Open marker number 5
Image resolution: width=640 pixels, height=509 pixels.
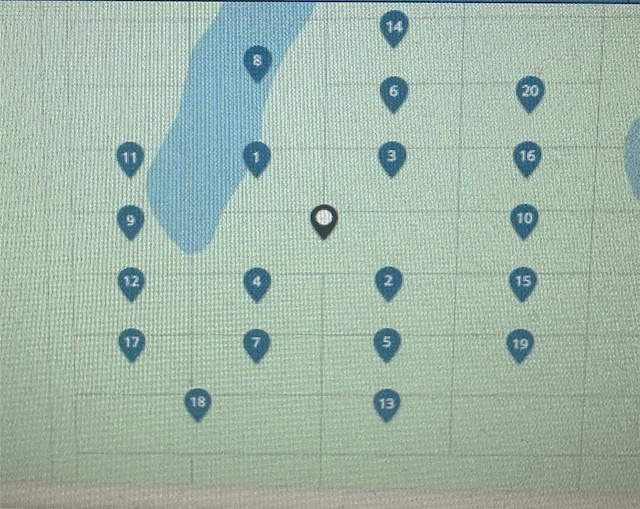click(x=387, y=343)
